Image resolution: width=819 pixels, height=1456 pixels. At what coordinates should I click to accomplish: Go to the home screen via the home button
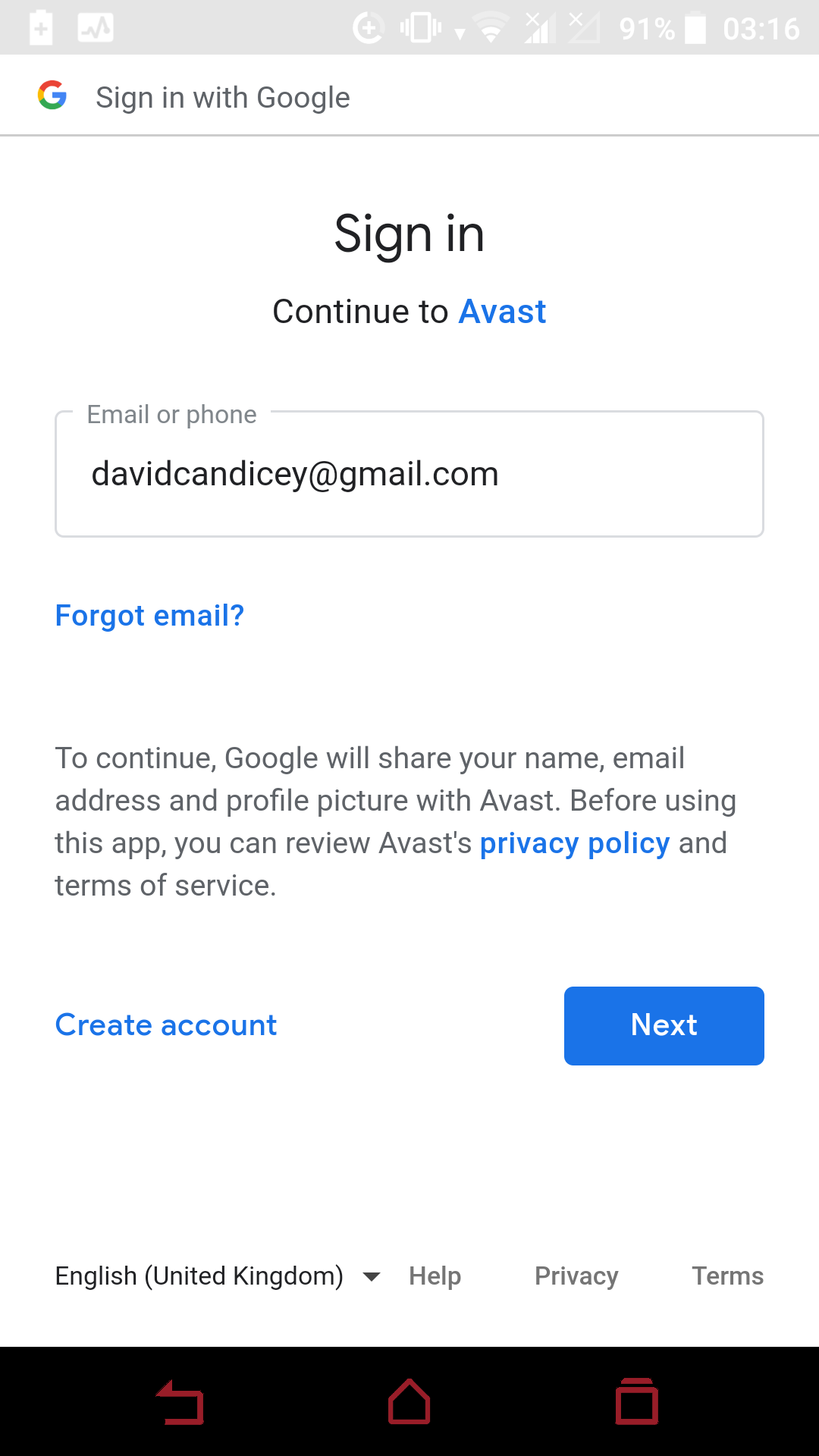[x=409, y=1401]
